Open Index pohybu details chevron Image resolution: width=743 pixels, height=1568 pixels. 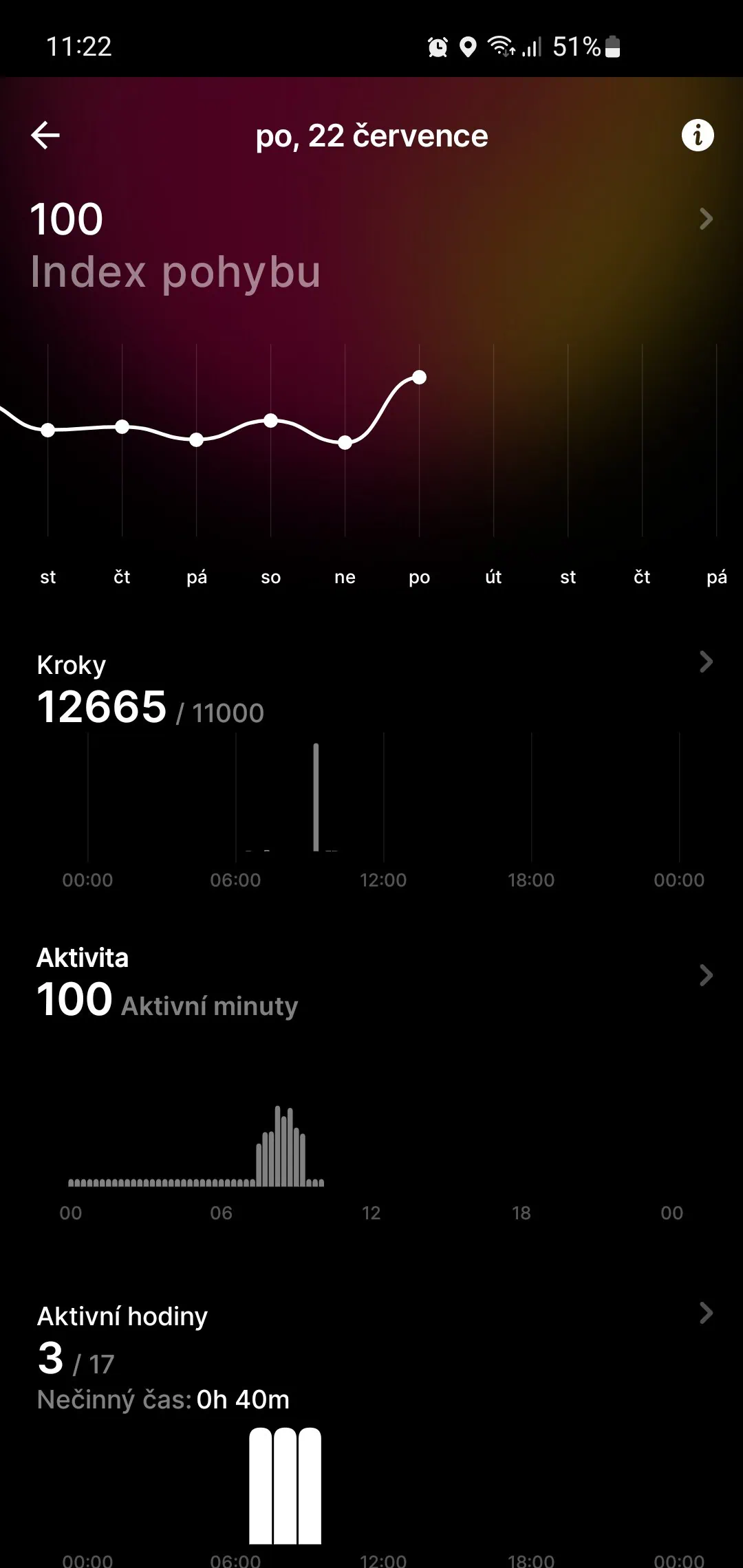tap(705, 219)
